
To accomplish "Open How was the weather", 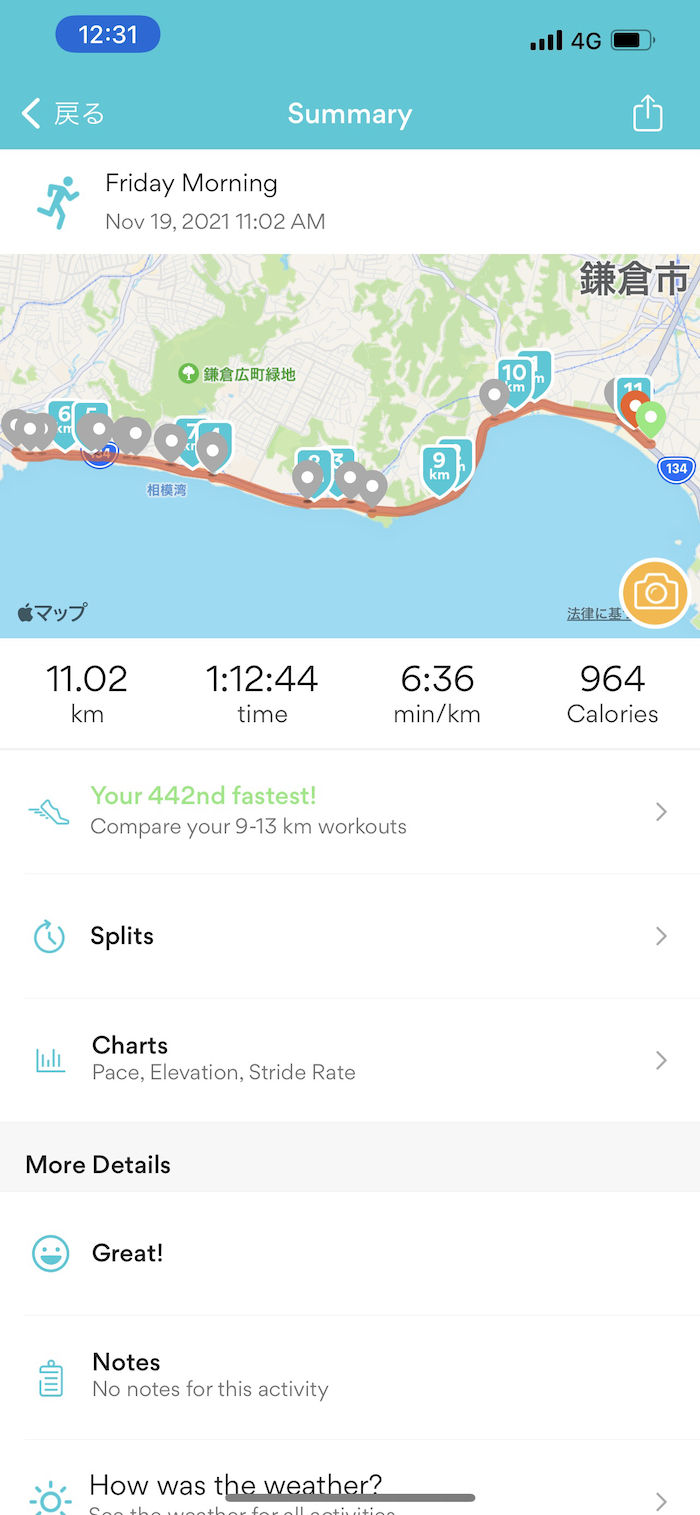I will (x=348, y=1490).
